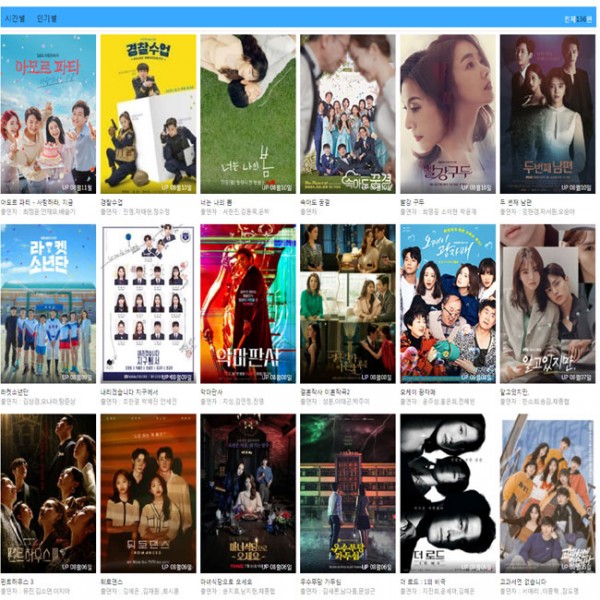Image resolution: width=600 pixels, height=600 pixels.
Task: Open the 두 번째 남편 poster
Action: coord(547,114)
